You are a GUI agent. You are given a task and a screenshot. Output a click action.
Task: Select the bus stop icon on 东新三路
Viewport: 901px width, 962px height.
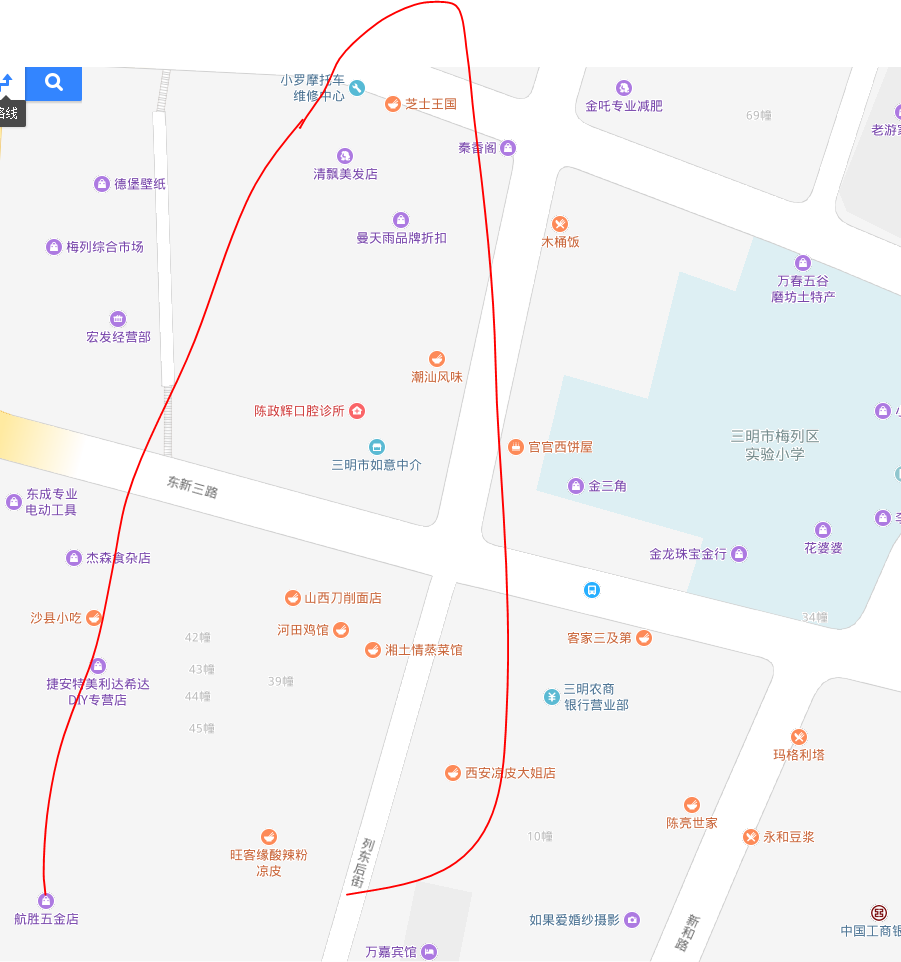pyautogui.click(x=592, y=590)
